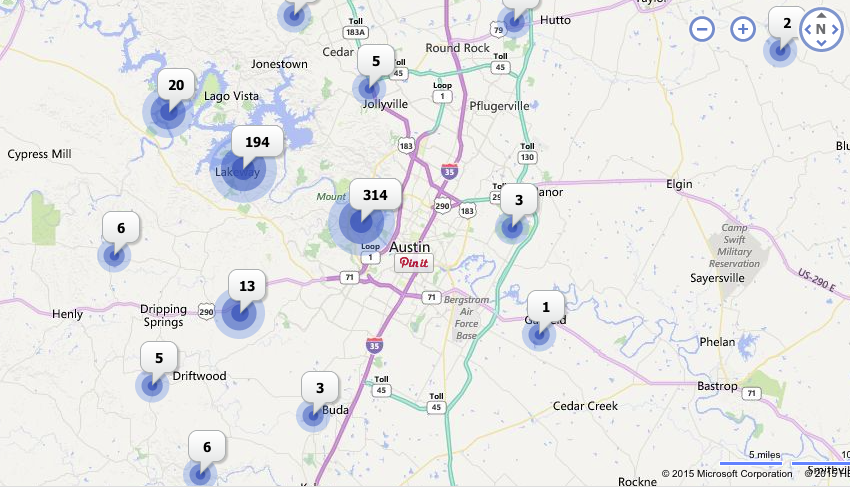Tap the north compass control
Screen dimensions: 850x489
(821, 30)
